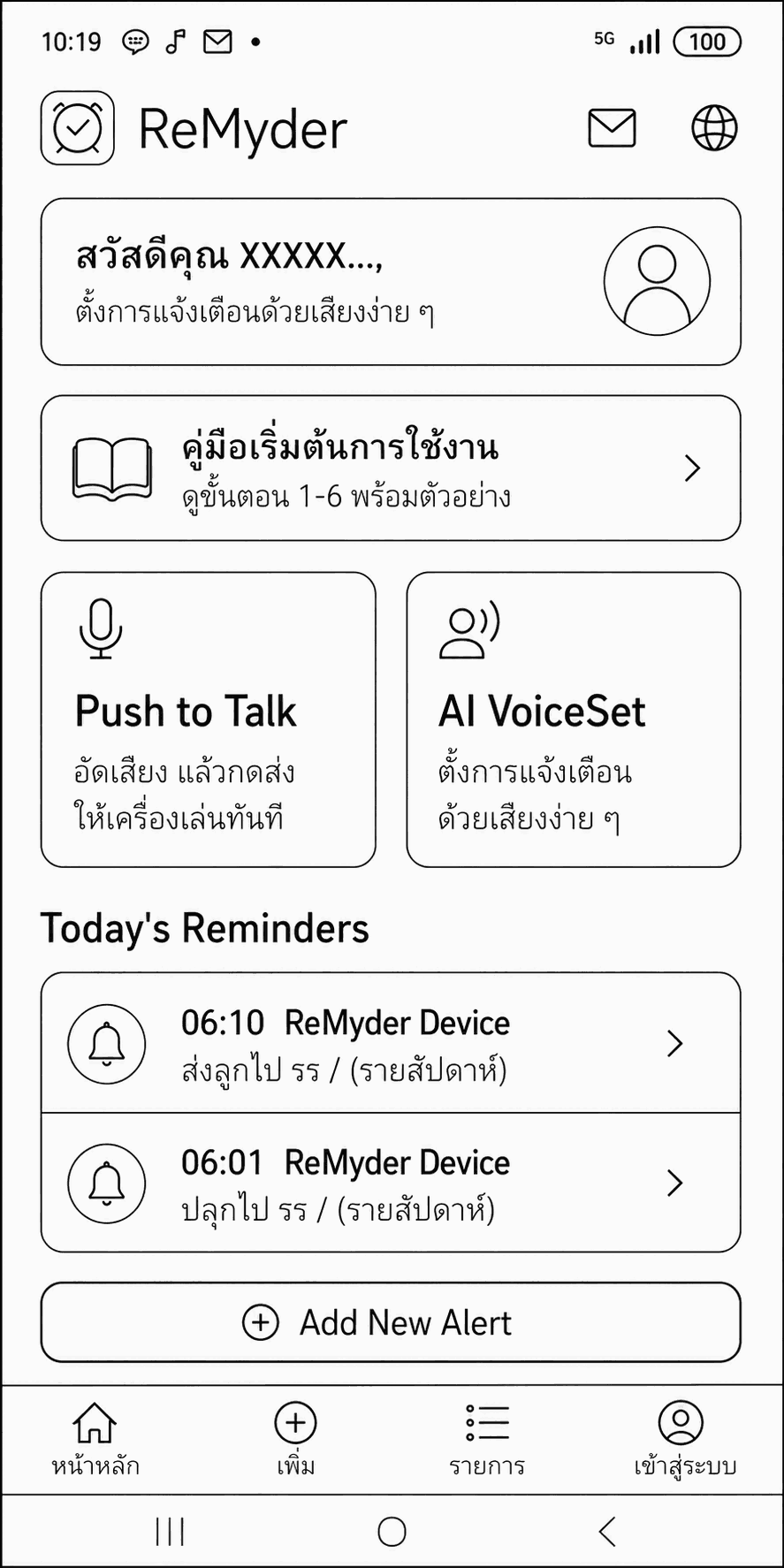Tap Add New Alert button

(391, 1322)
